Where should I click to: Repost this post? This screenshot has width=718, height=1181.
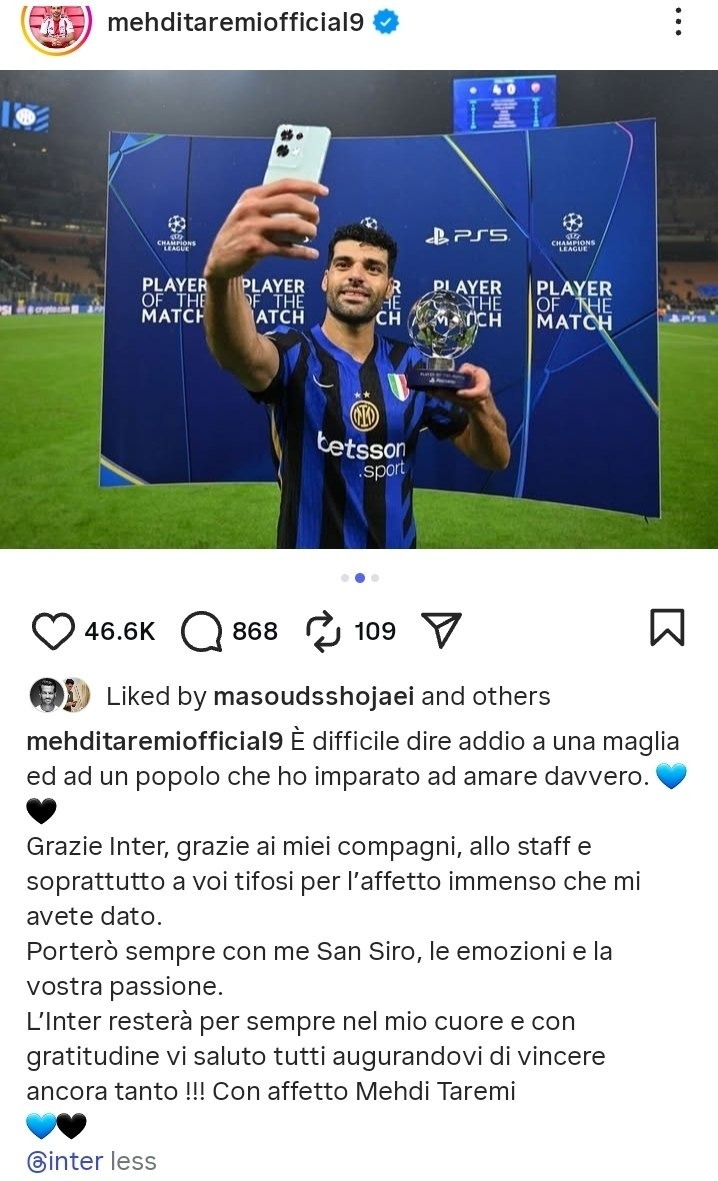click(323, 631)
